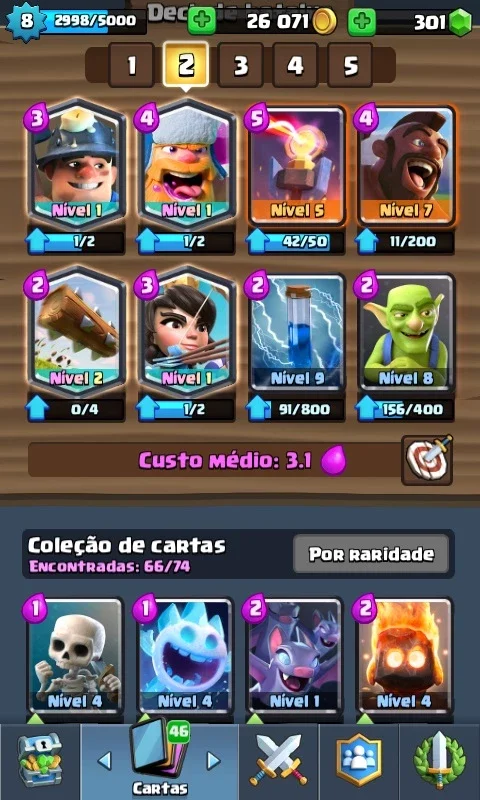Select the Hog Rider card Nível 7

point(406,165)
